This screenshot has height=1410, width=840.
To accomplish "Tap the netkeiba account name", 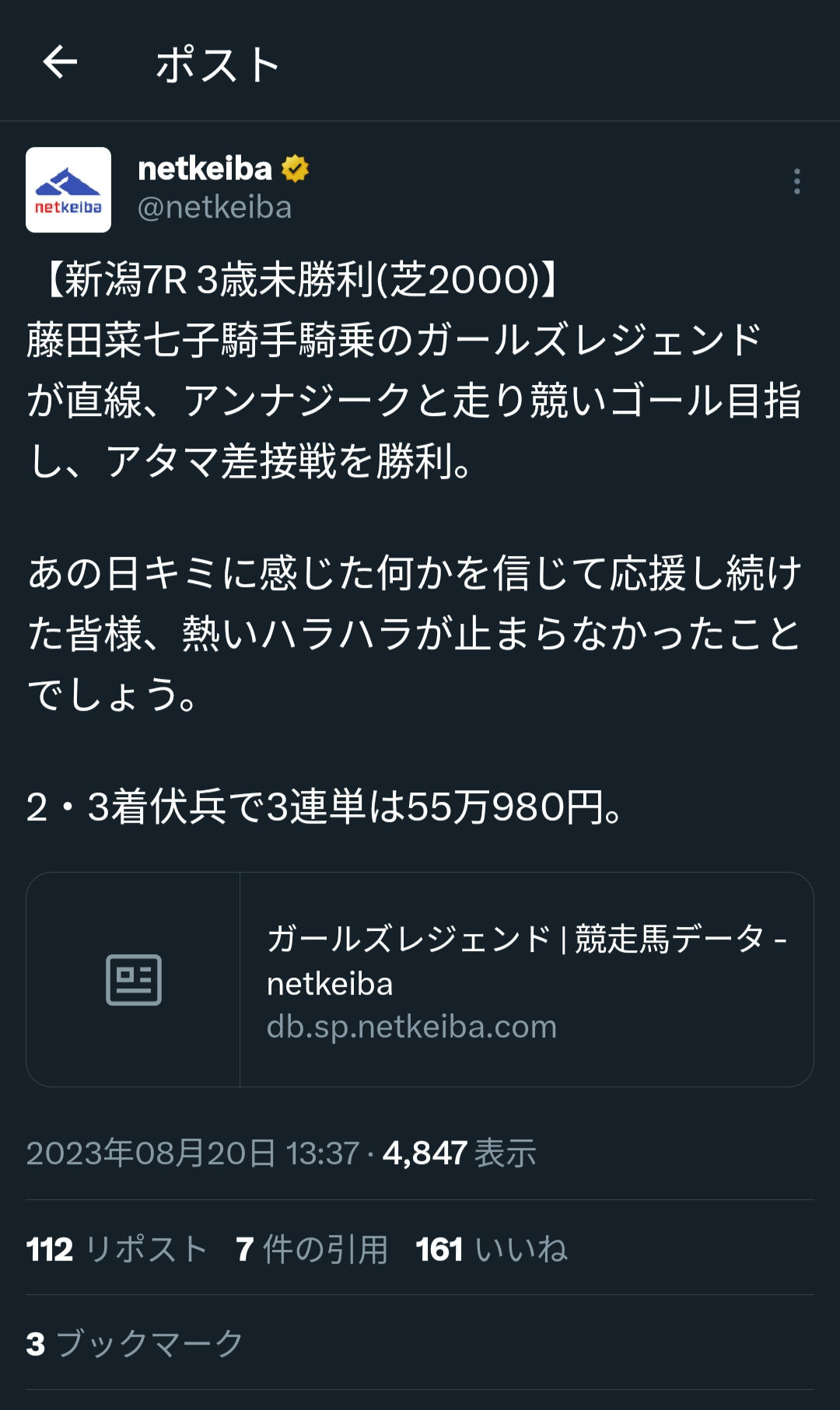I will (205, 169).
